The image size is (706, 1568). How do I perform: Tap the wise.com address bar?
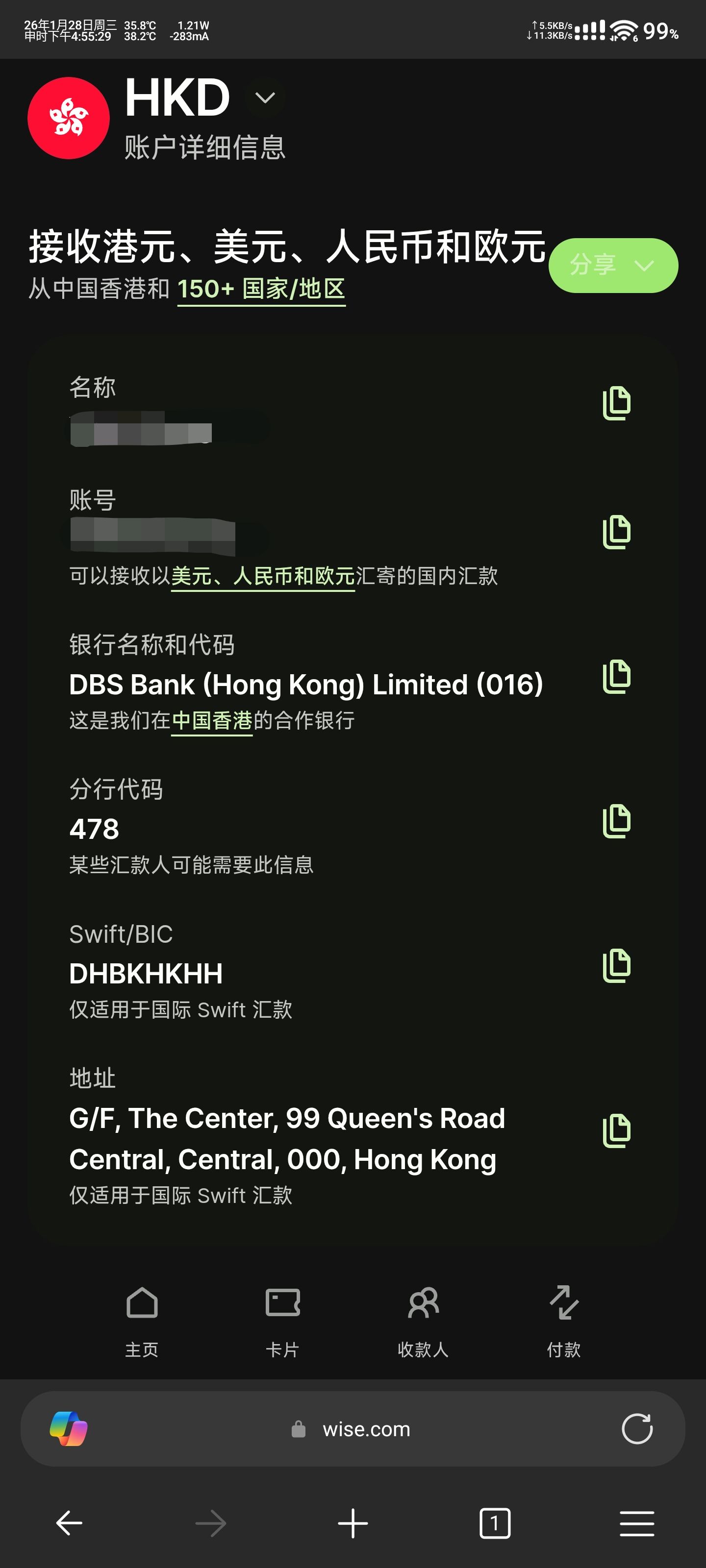click(x=365, y=1429)
